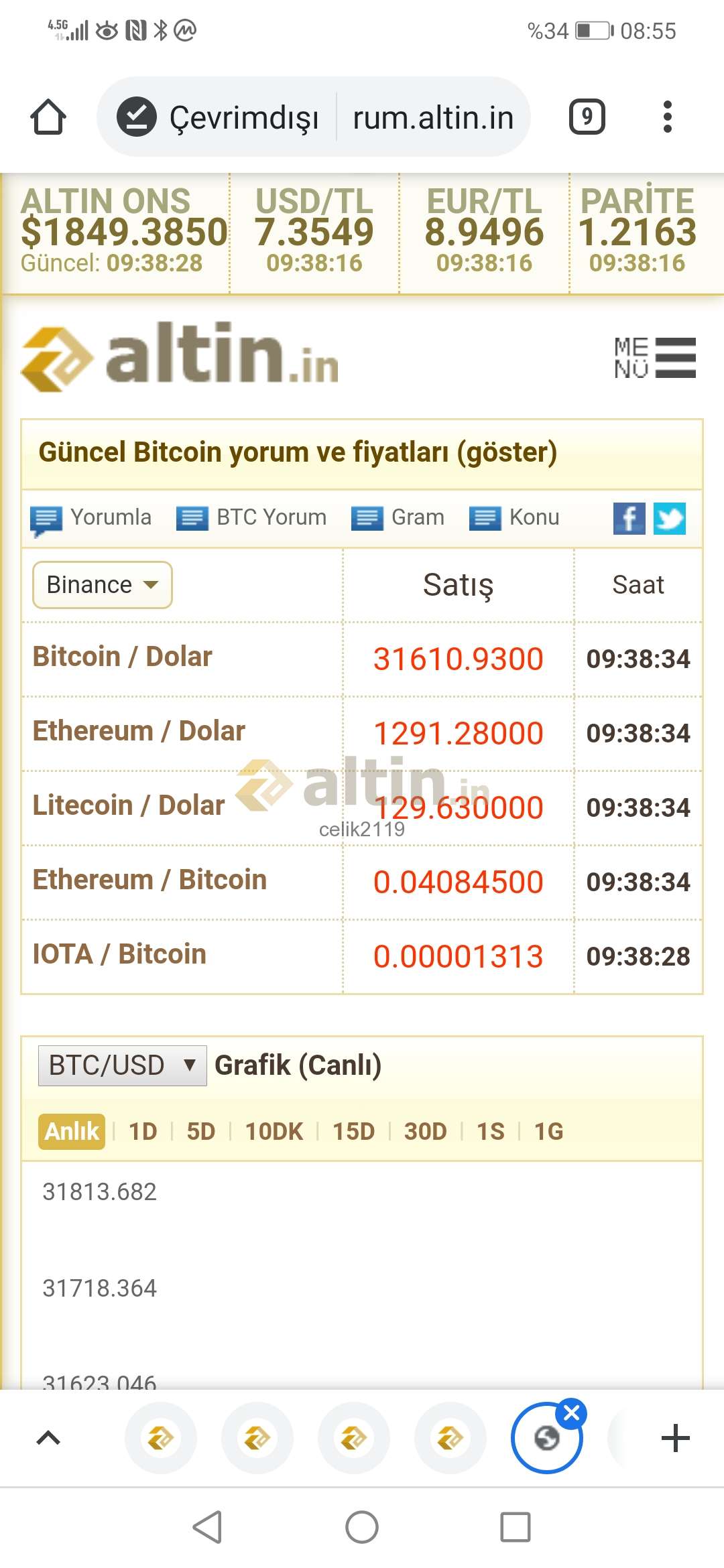Open the Konu link
724x1568 pixels.
(514, 518)
